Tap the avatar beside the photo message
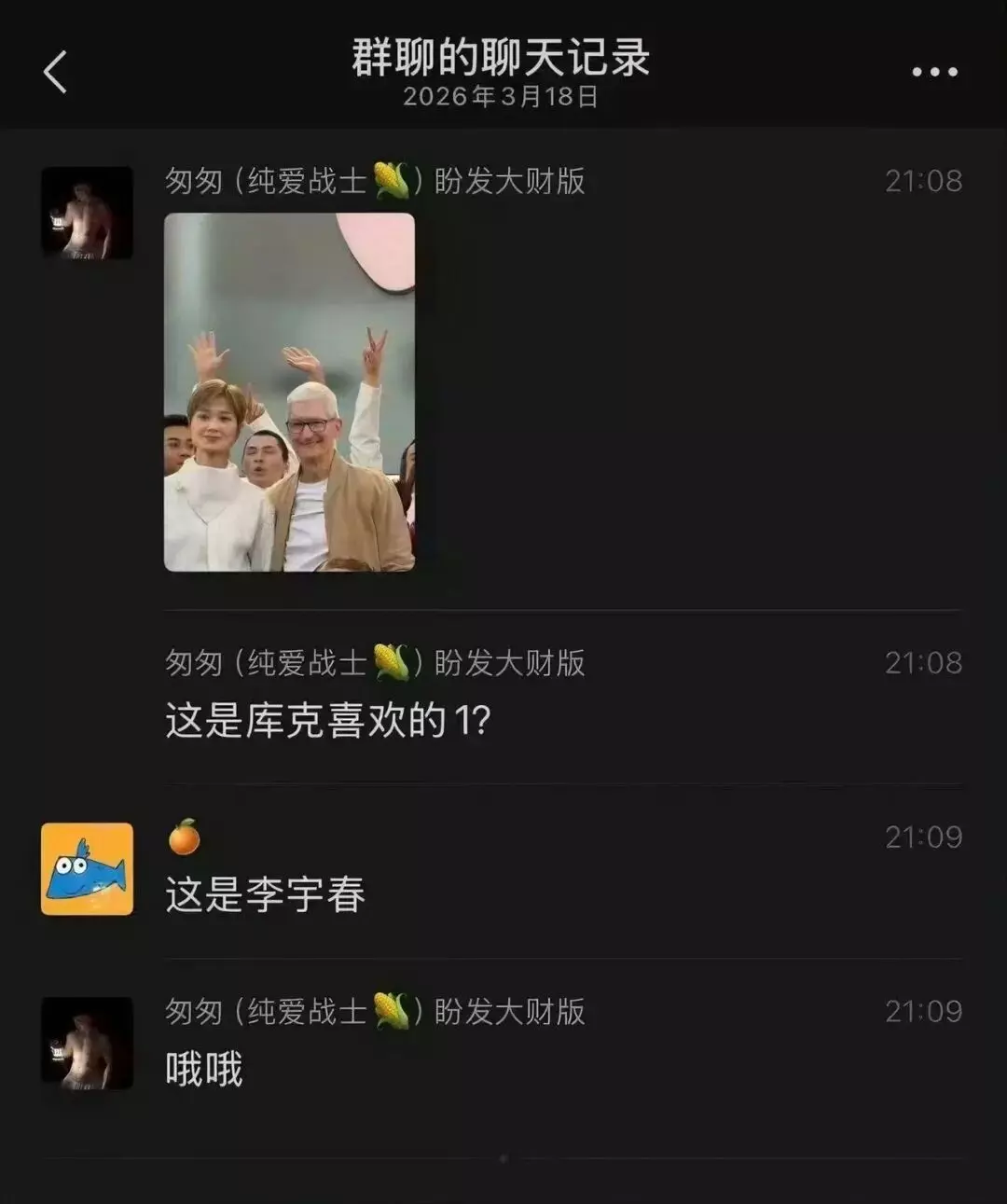 (x=87, y=212)
